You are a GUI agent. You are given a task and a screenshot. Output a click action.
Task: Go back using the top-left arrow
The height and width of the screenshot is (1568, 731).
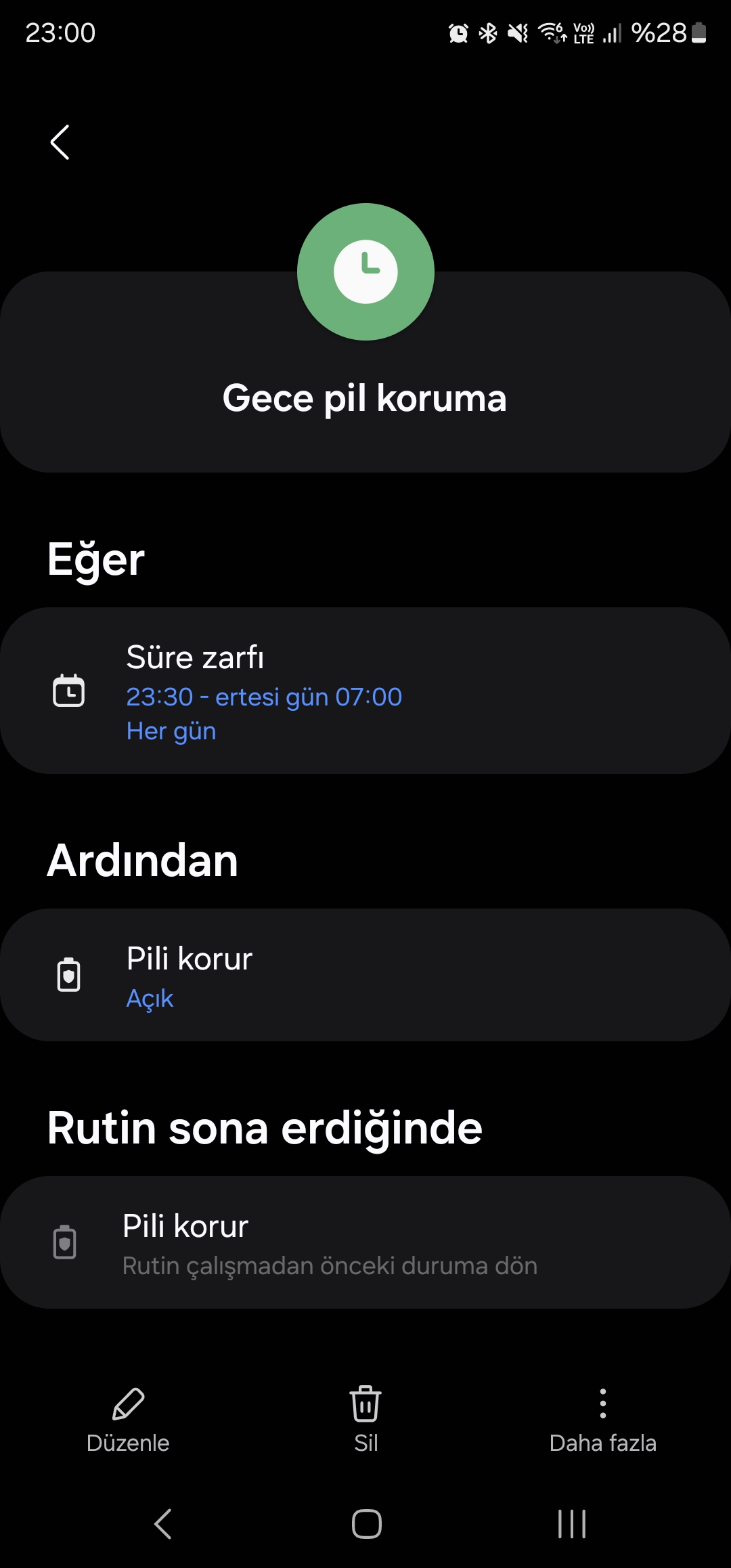[60, 142]
